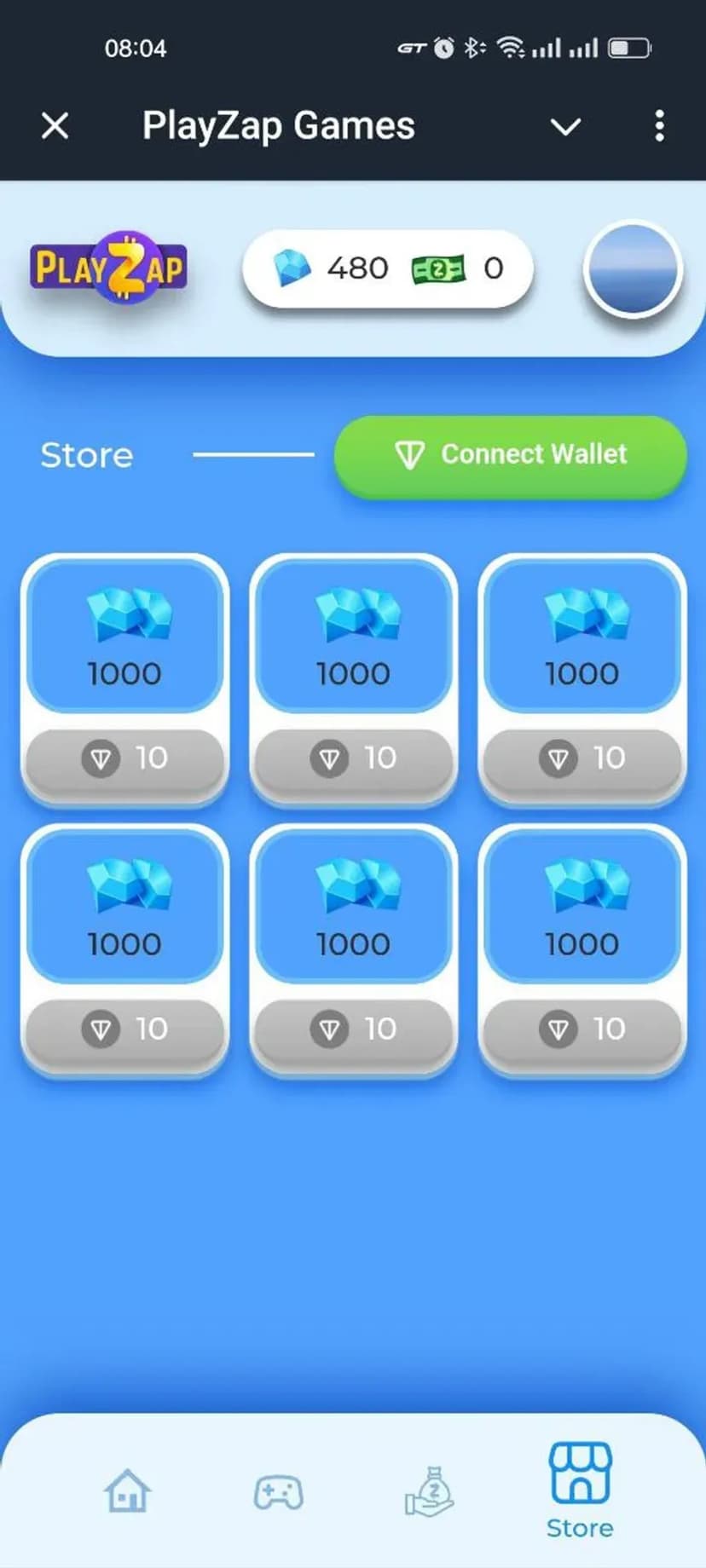Open the gems and cash balance pill
Screen dimensions: 706x1568
(x=388, y=269)
